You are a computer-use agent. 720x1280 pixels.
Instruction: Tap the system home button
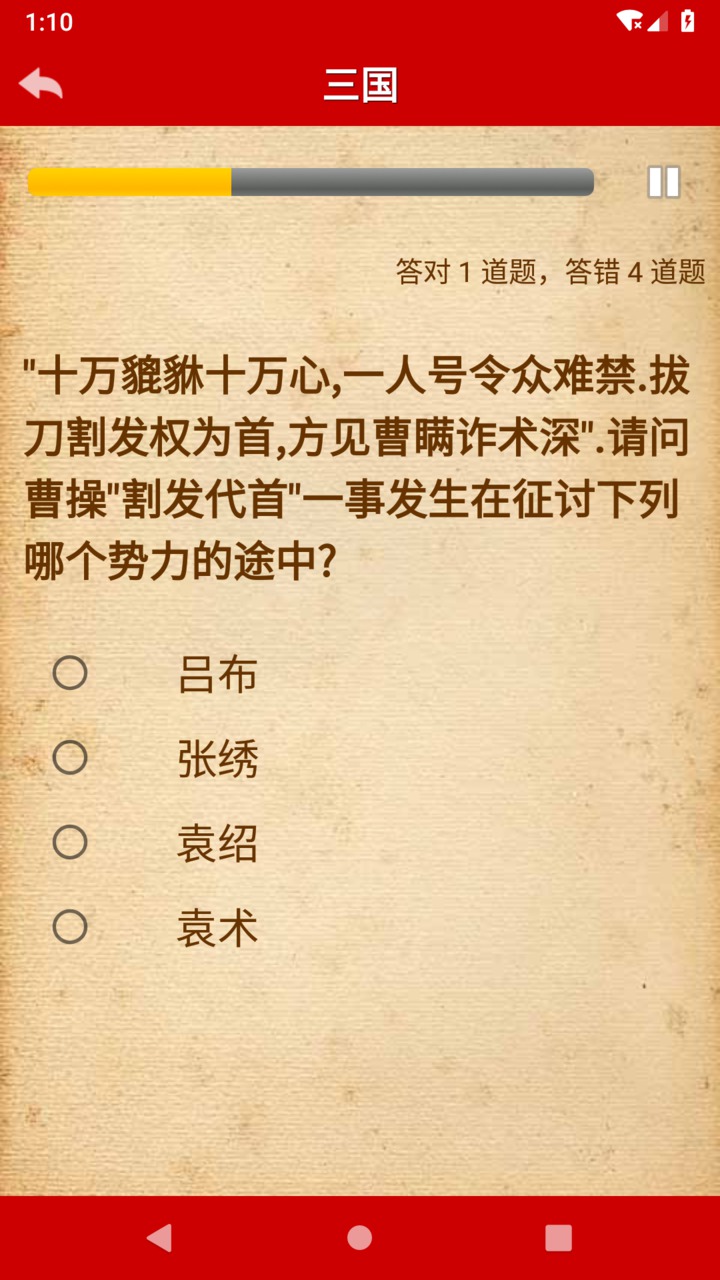360,1238
